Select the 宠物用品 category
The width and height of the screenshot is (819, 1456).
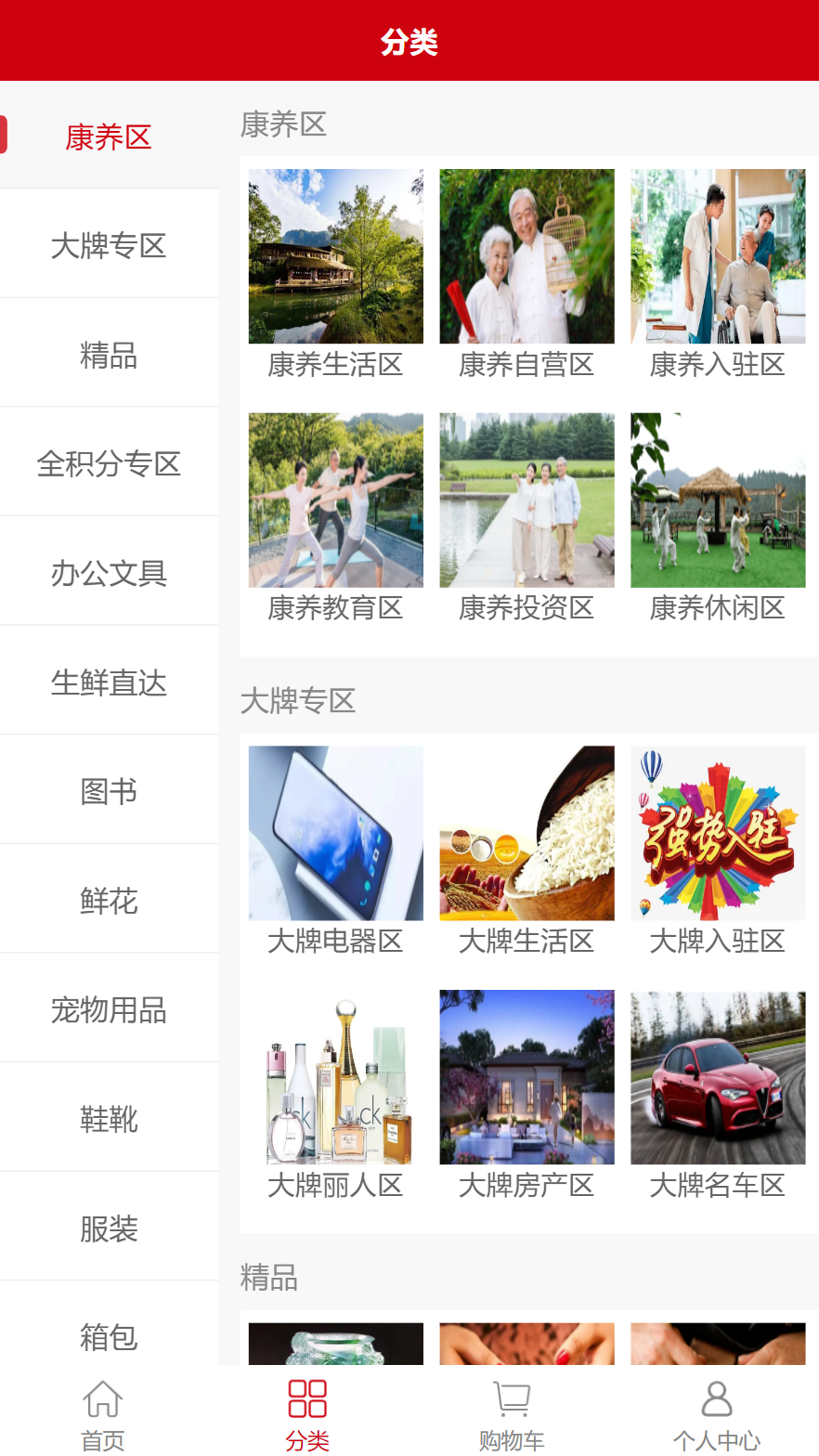coord(109,1009)
